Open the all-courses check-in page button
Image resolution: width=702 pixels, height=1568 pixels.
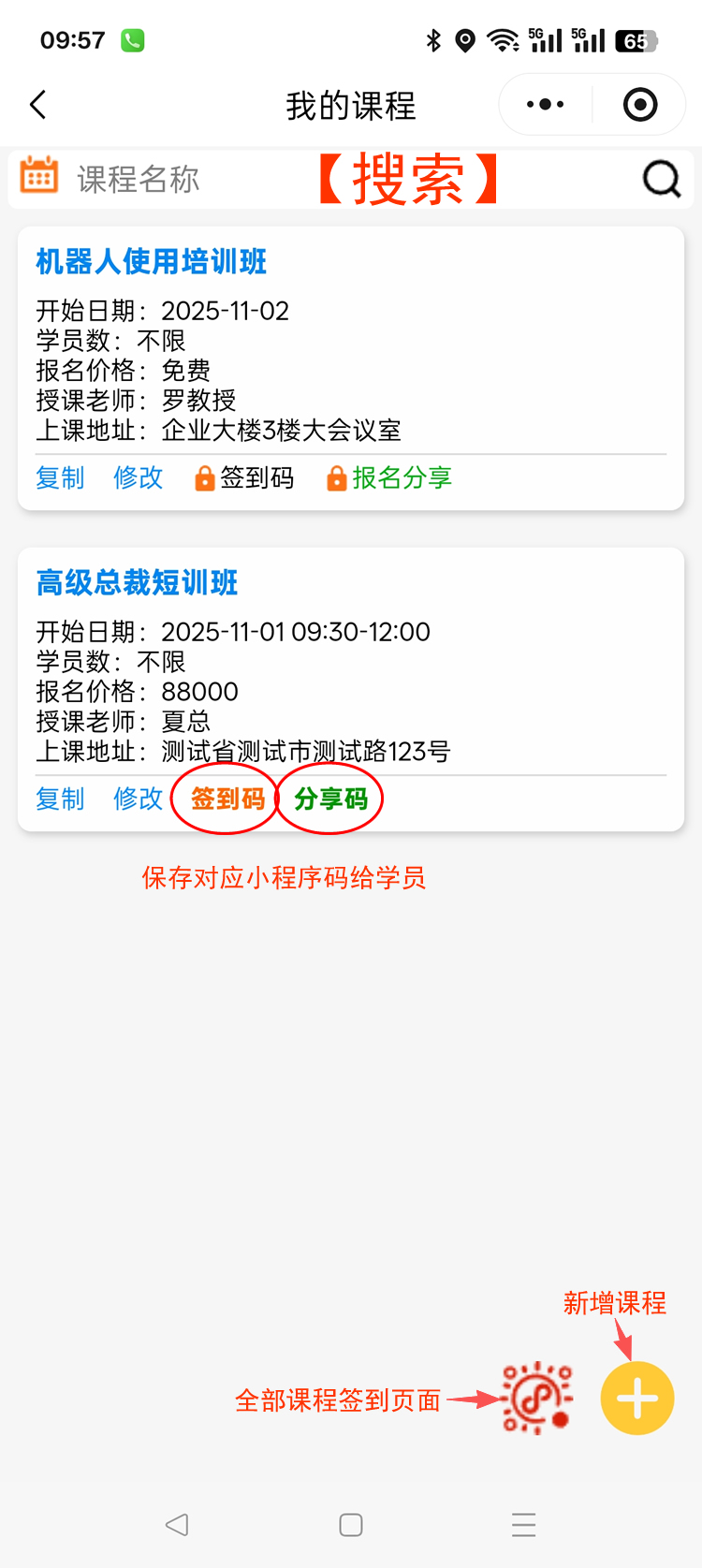(x=536, y=1399)
